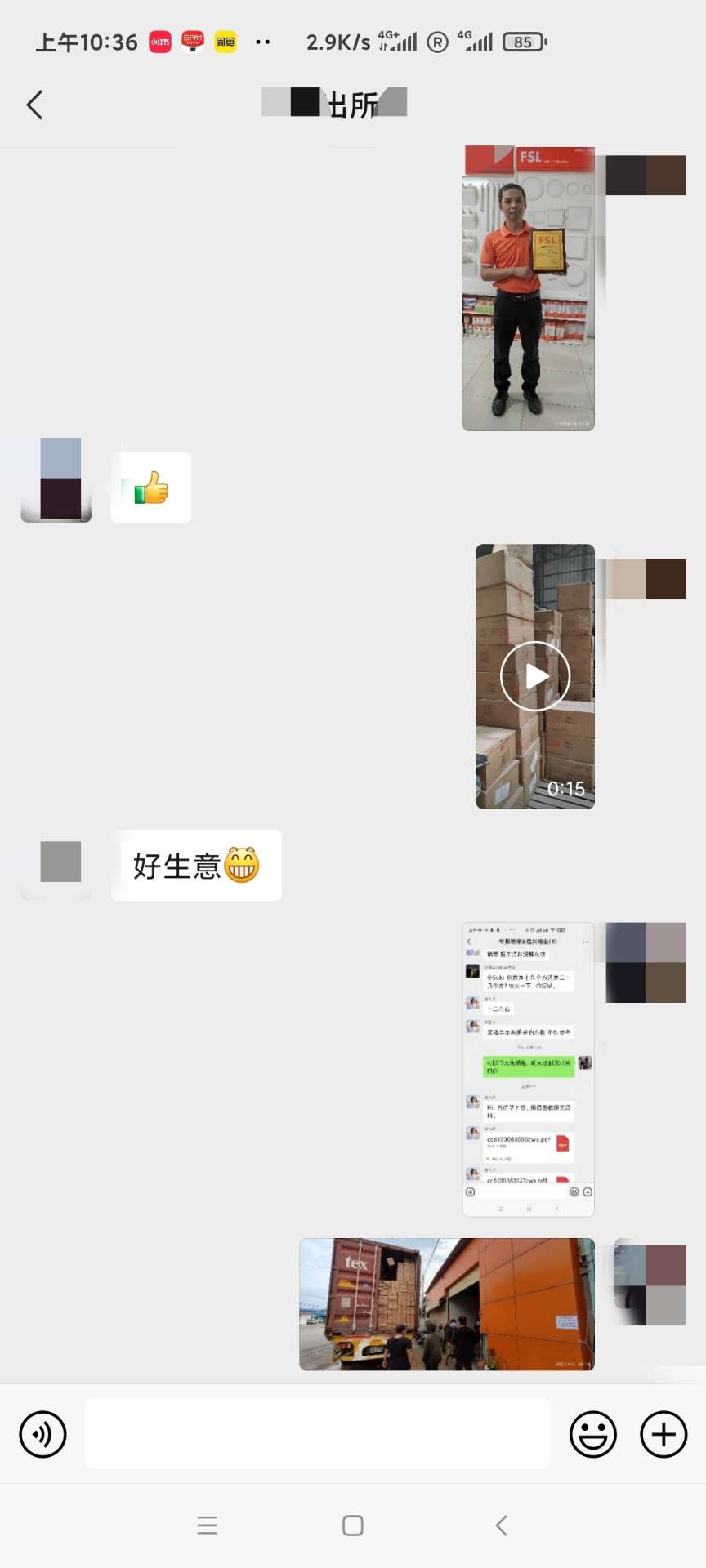Open the chat screenshot image message

click(x=528, y=1069)
